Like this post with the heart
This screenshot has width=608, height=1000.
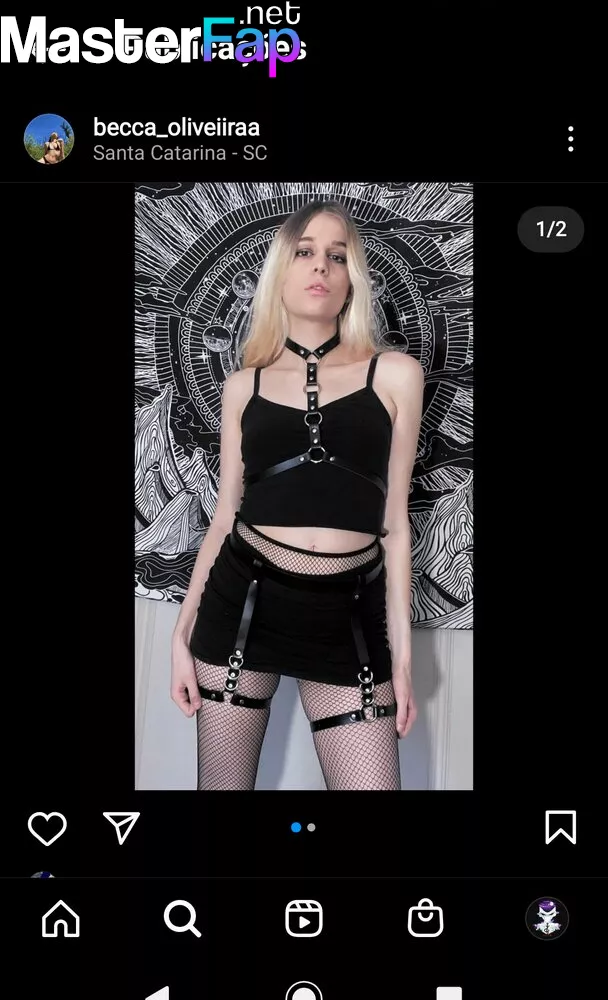click(47, 828)
